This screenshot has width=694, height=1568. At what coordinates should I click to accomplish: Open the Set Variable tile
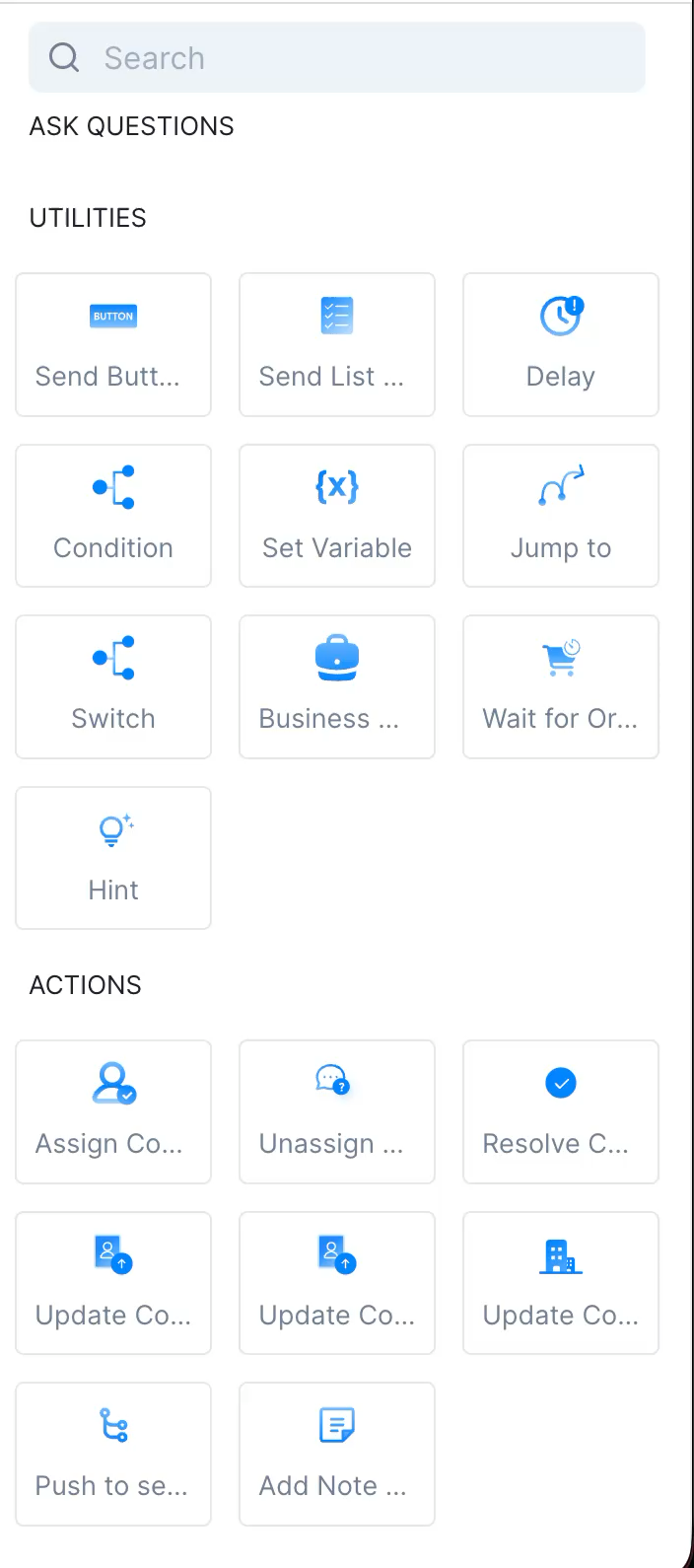pyautogui.click(x=337, y=516)
